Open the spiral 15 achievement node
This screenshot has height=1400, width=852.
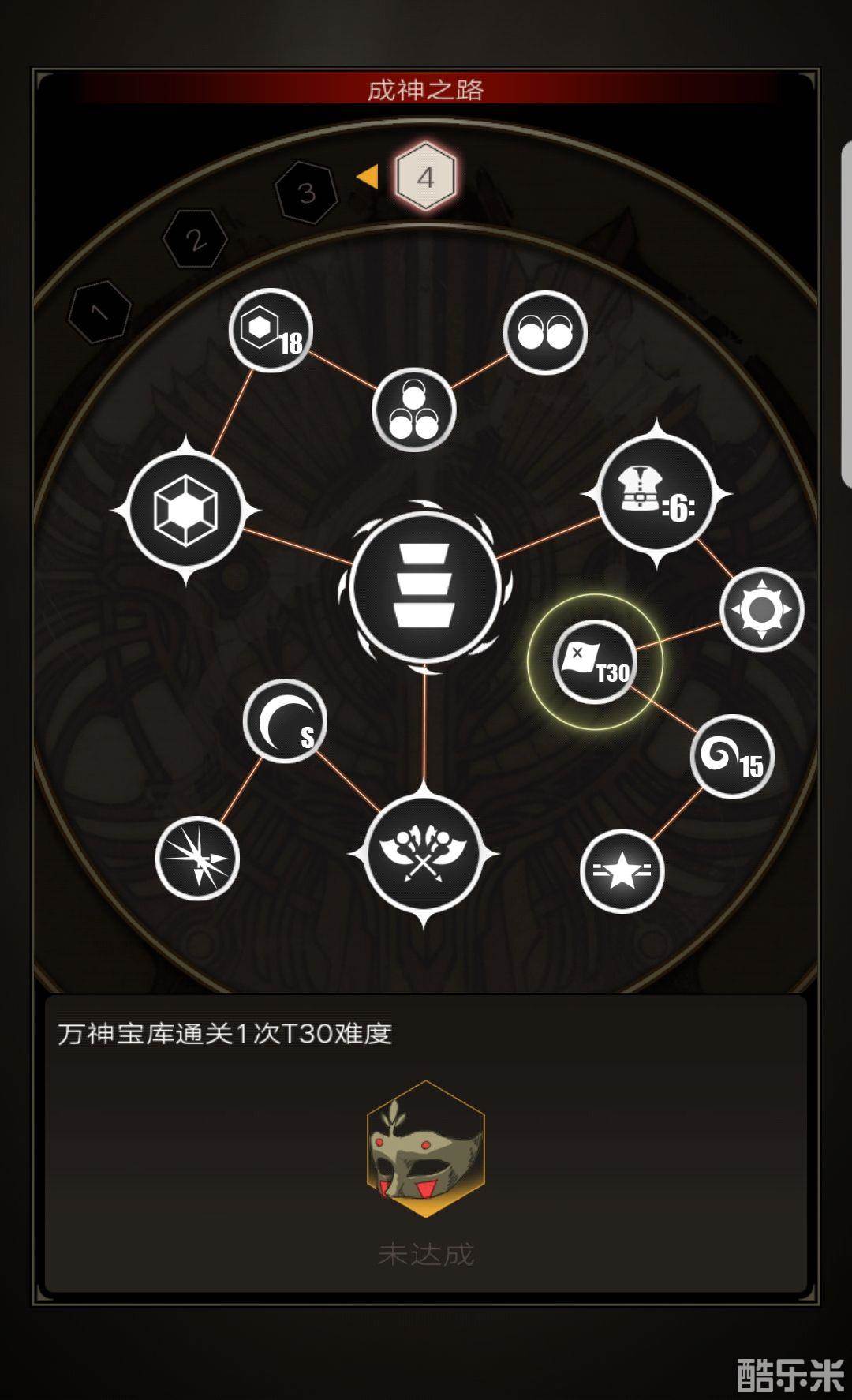[731, 756]
